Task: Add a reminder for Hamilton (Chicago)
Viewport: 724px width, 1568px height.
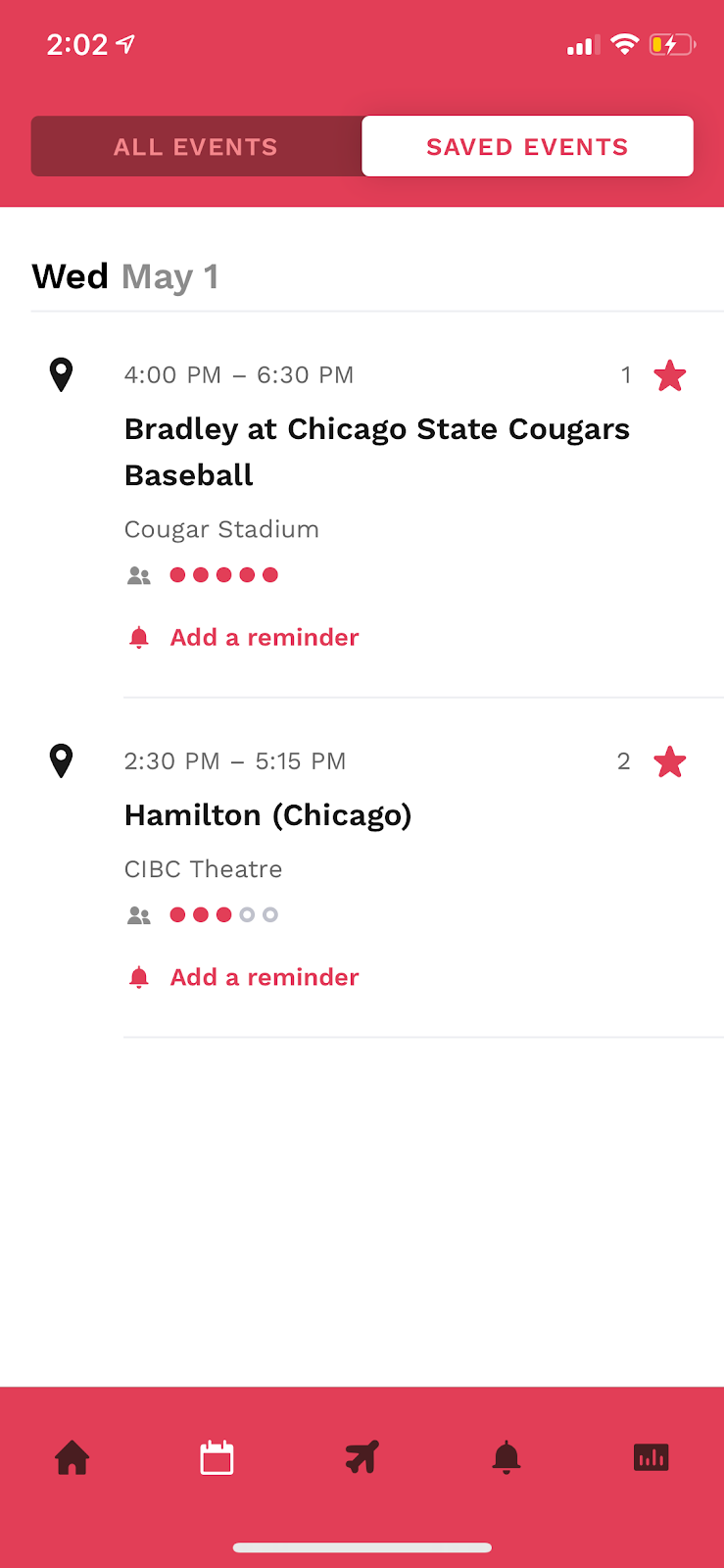Action: (x=264, y=978)
